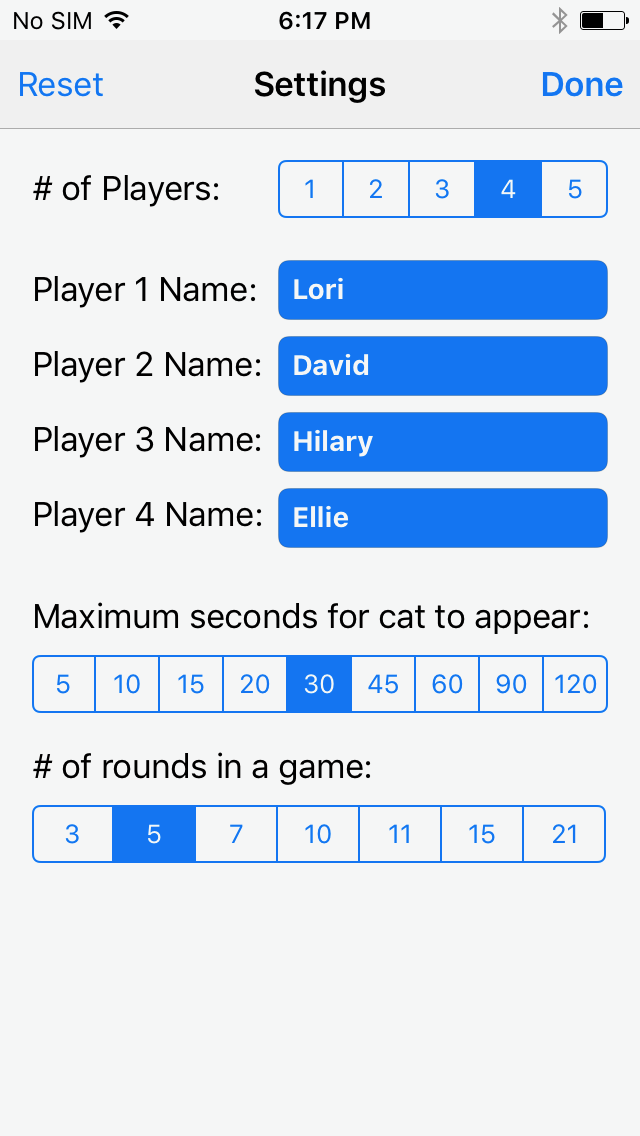Viewport: 640px width, 1136px height.
Task: Tap Reset in the navigation bar
Action: point(61,85)
